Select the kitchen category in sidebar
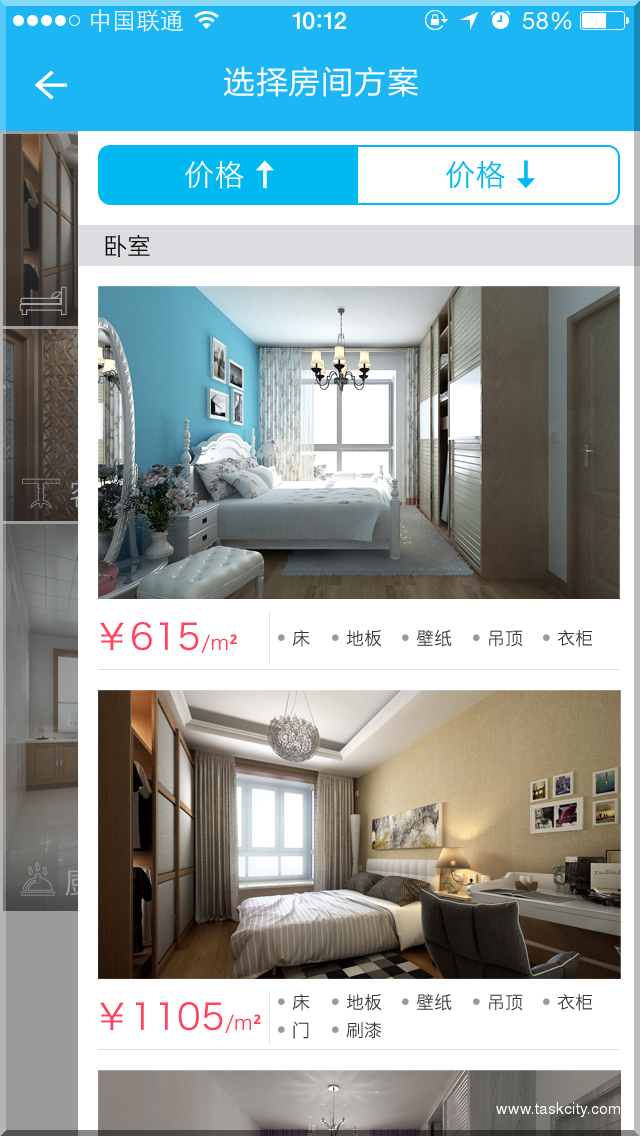Viewport: 640px width, 1136px height. point(40,717)
